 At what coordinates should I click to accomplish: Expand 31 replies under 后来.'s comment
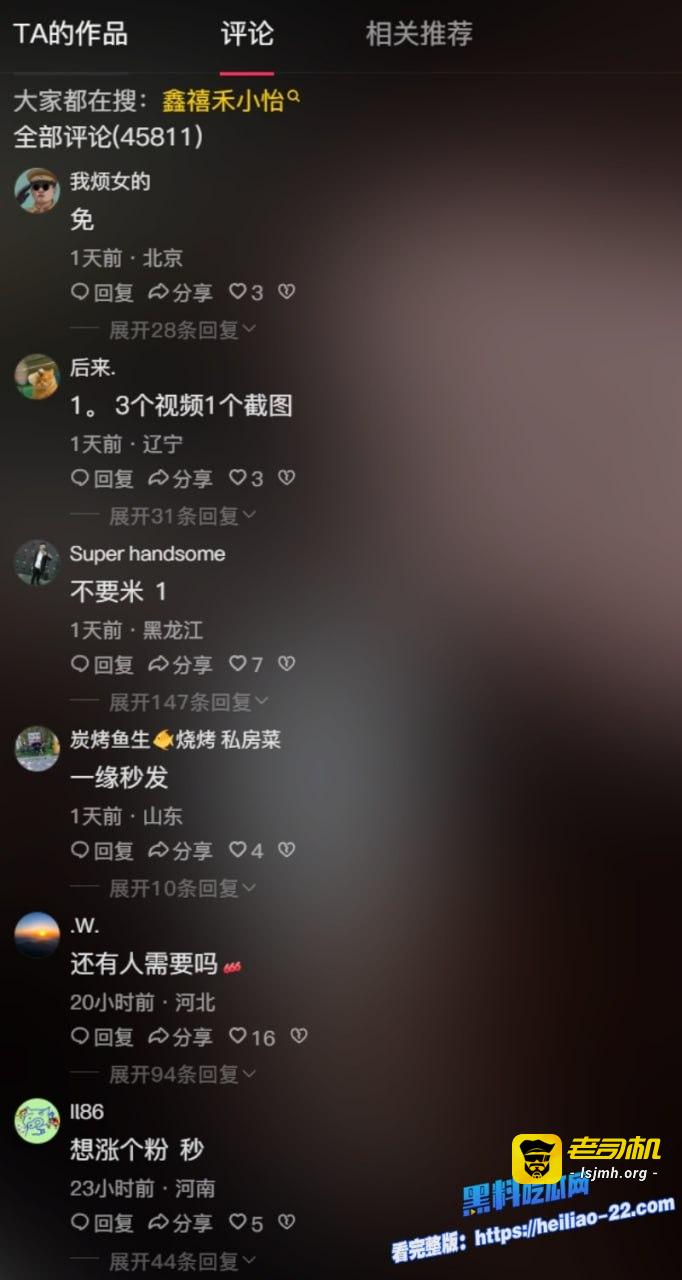point(182,516)
